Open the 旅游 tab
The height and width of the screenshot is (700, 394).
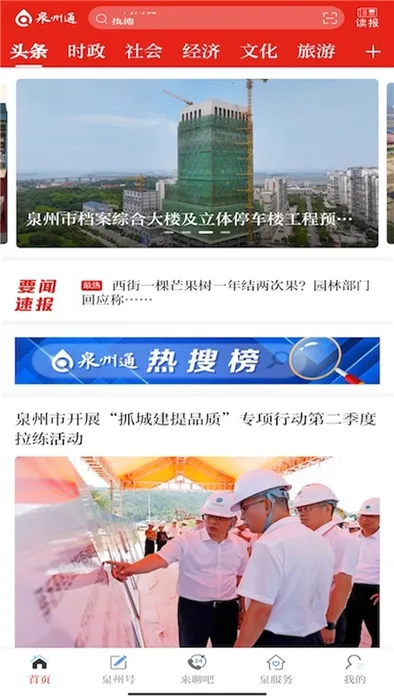click(x=316, y=51)
